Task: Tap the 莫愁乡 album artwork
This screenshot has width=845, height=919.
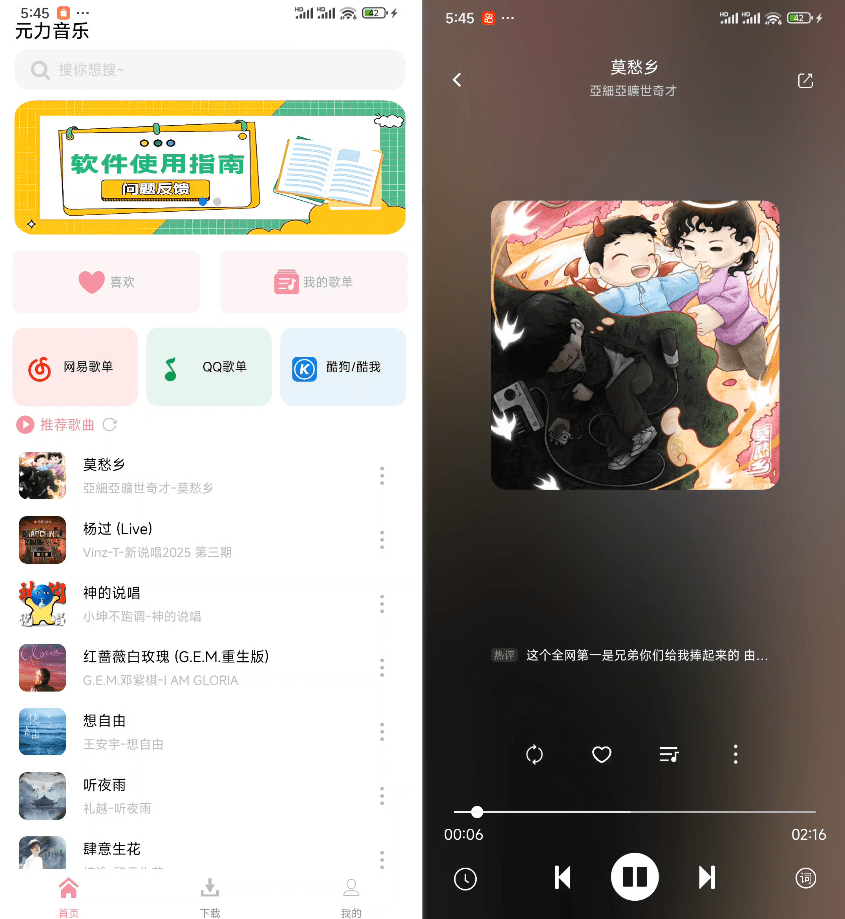Action: click(634, 345)
